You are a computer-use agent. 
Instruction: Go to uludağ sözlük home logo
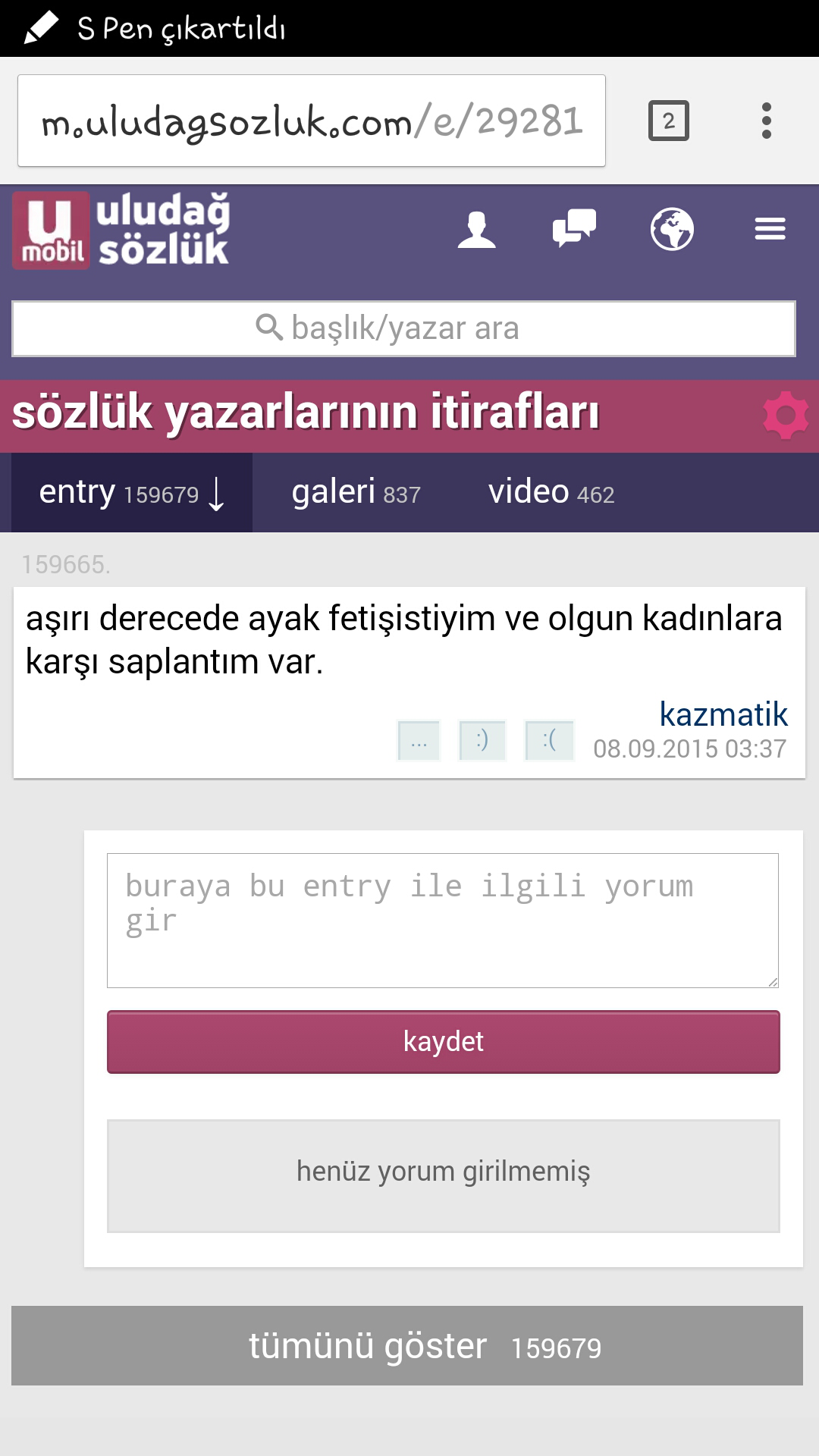click(121, 231)
